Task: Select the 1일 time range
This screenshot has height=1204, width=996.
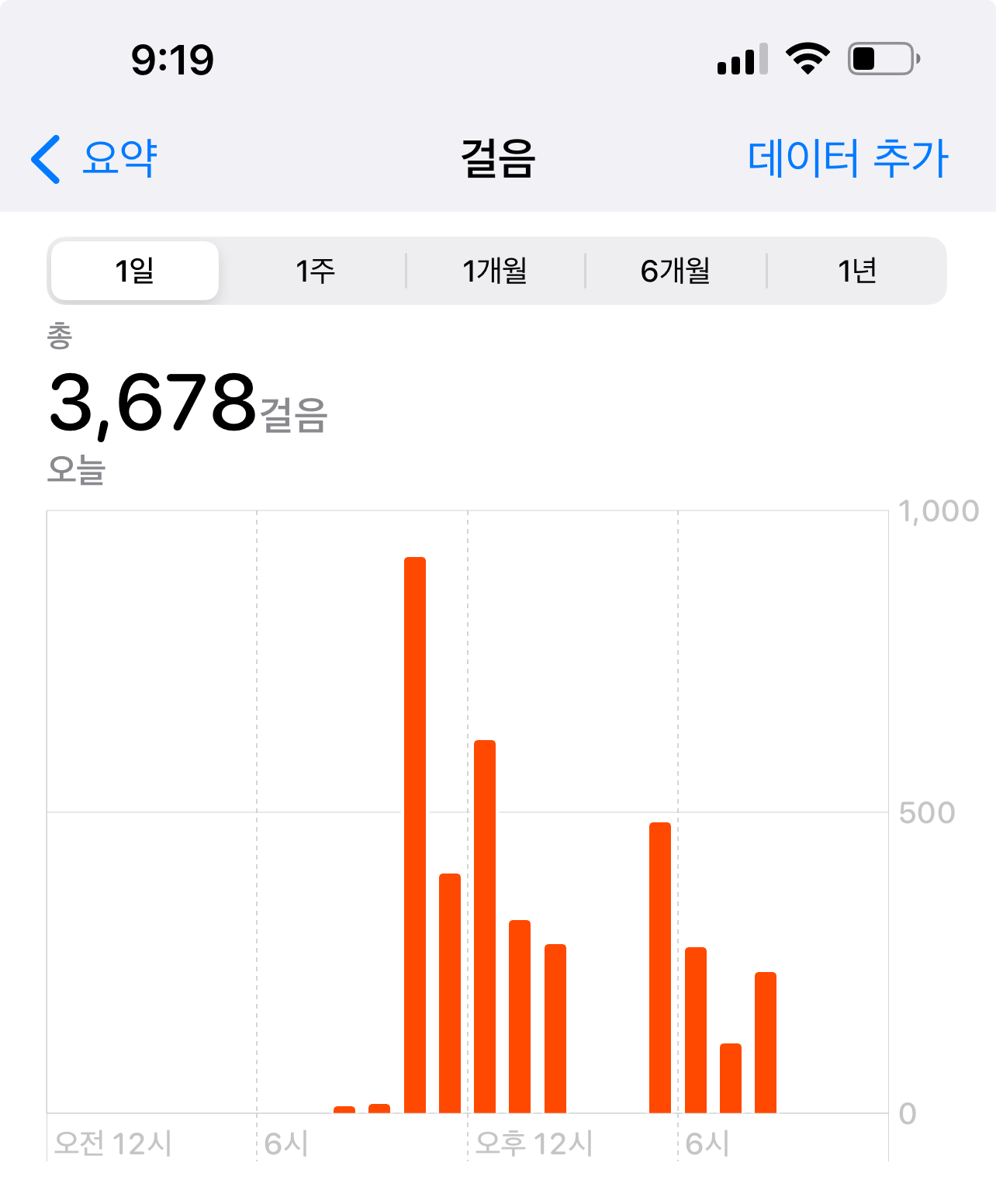Action: [x=135, y=271]
